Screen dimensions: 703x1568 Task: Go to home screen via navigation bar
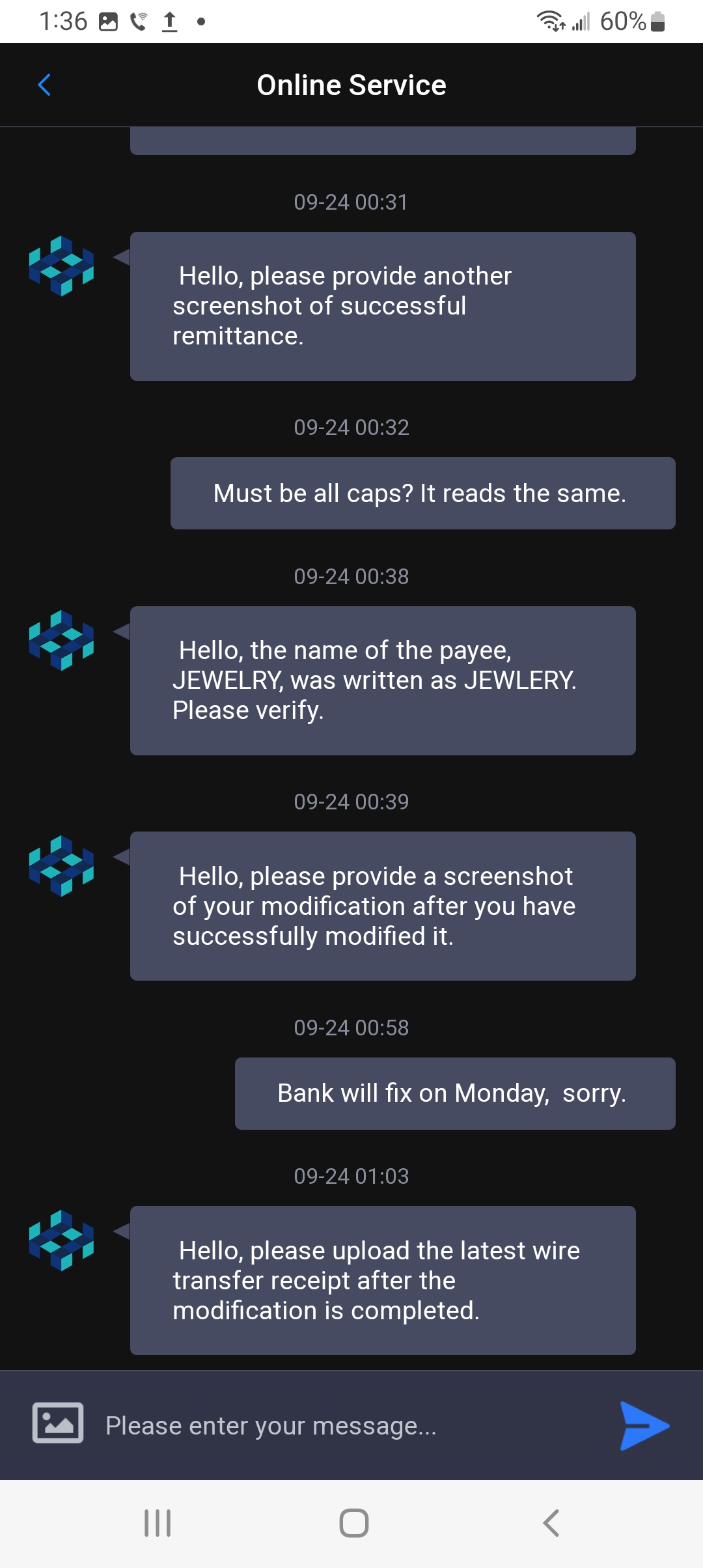(x=353, y=1523)
